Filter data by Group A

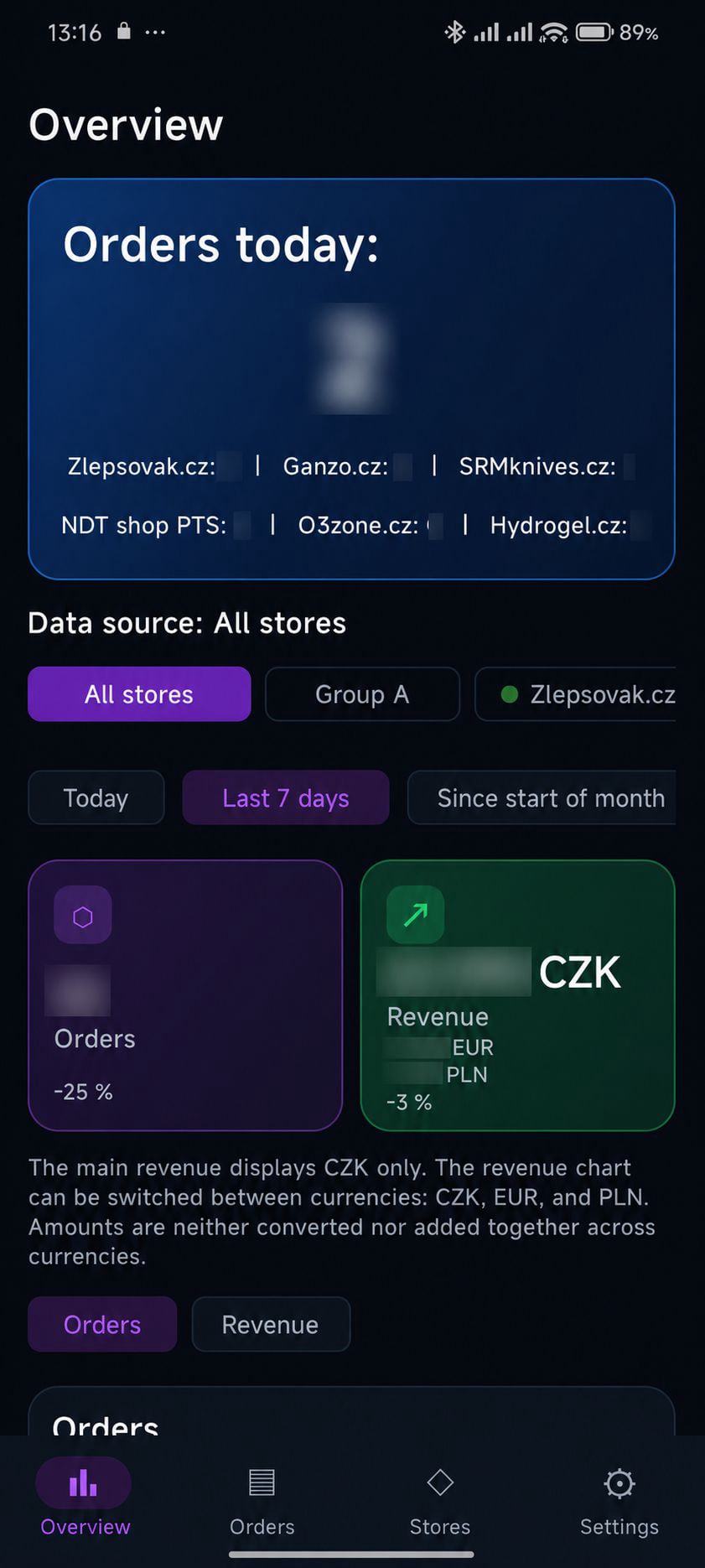(x=362, y=694)
